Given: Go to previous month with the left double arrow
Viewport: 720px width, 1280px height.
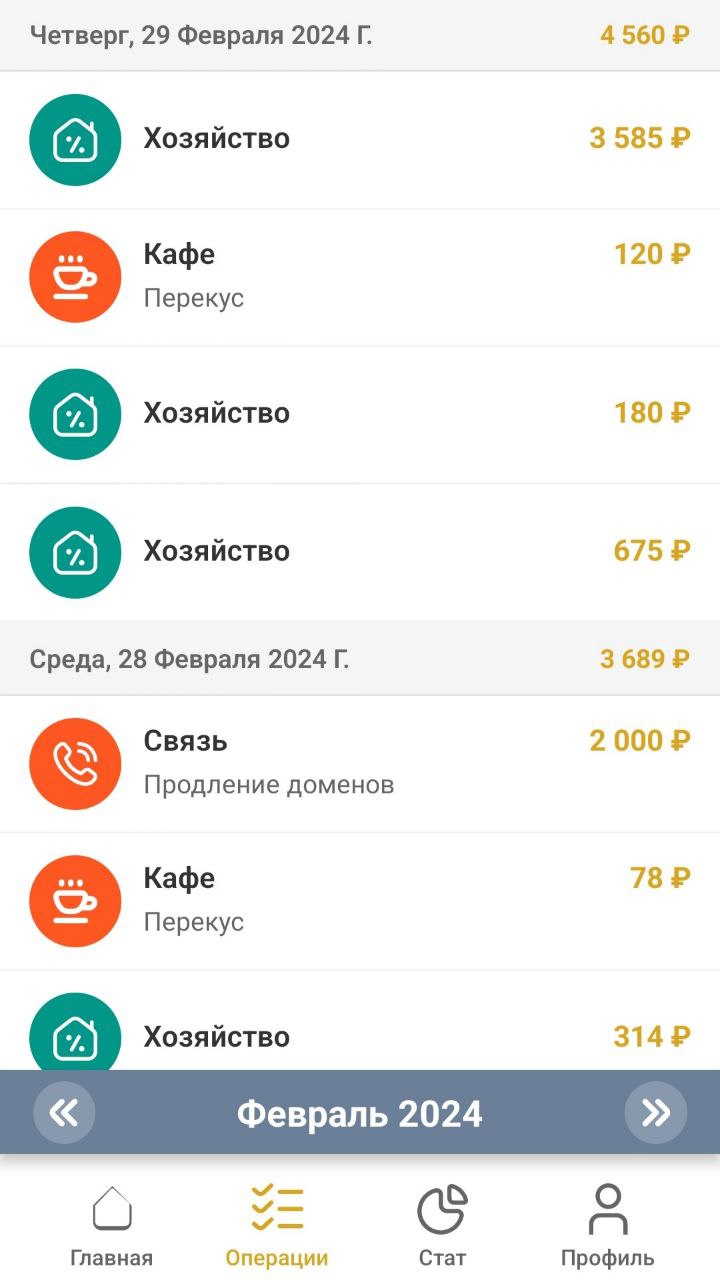Looking at the screenshot, I should pos(64,1112).
